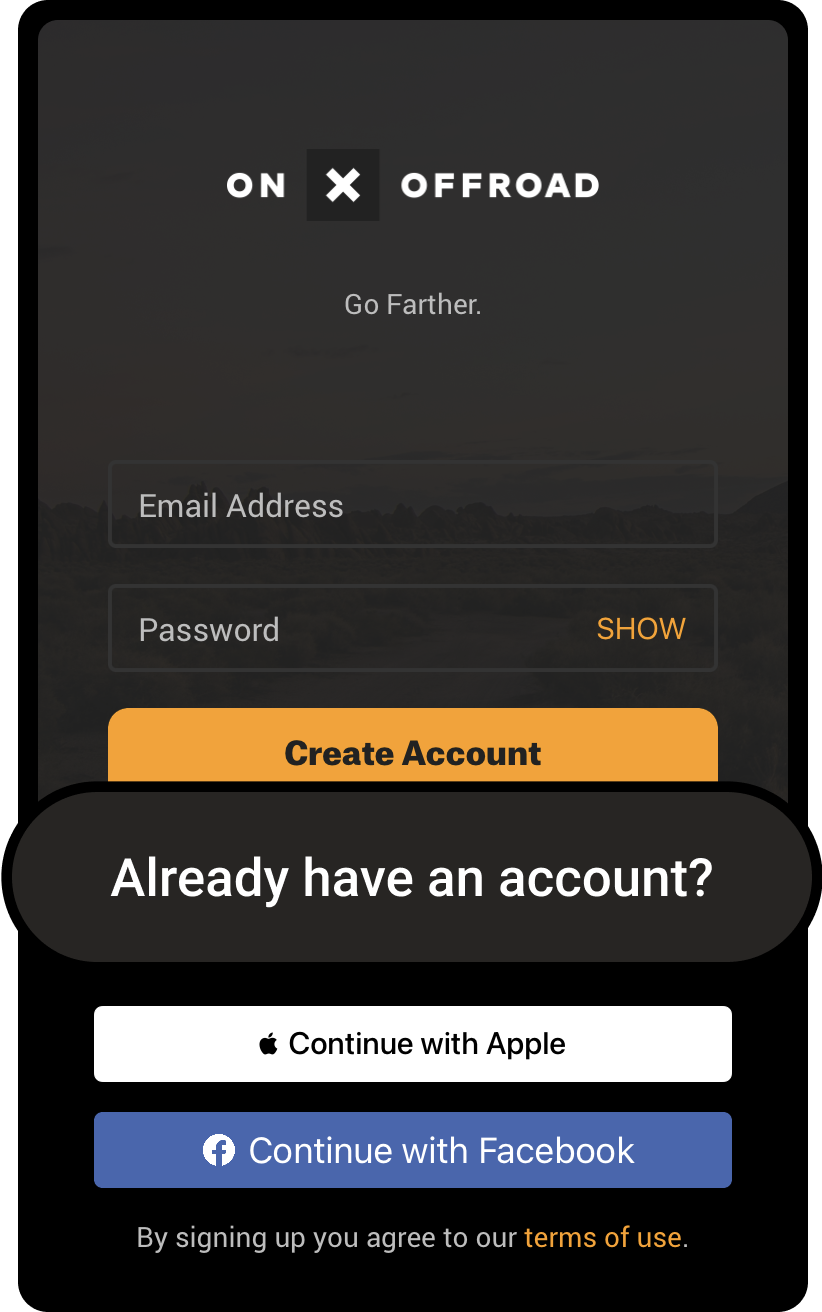The width and height of the screenshot is (822, 1312).
Task: Click the circular Facebook f icon
Action: tap(218, 1150)
